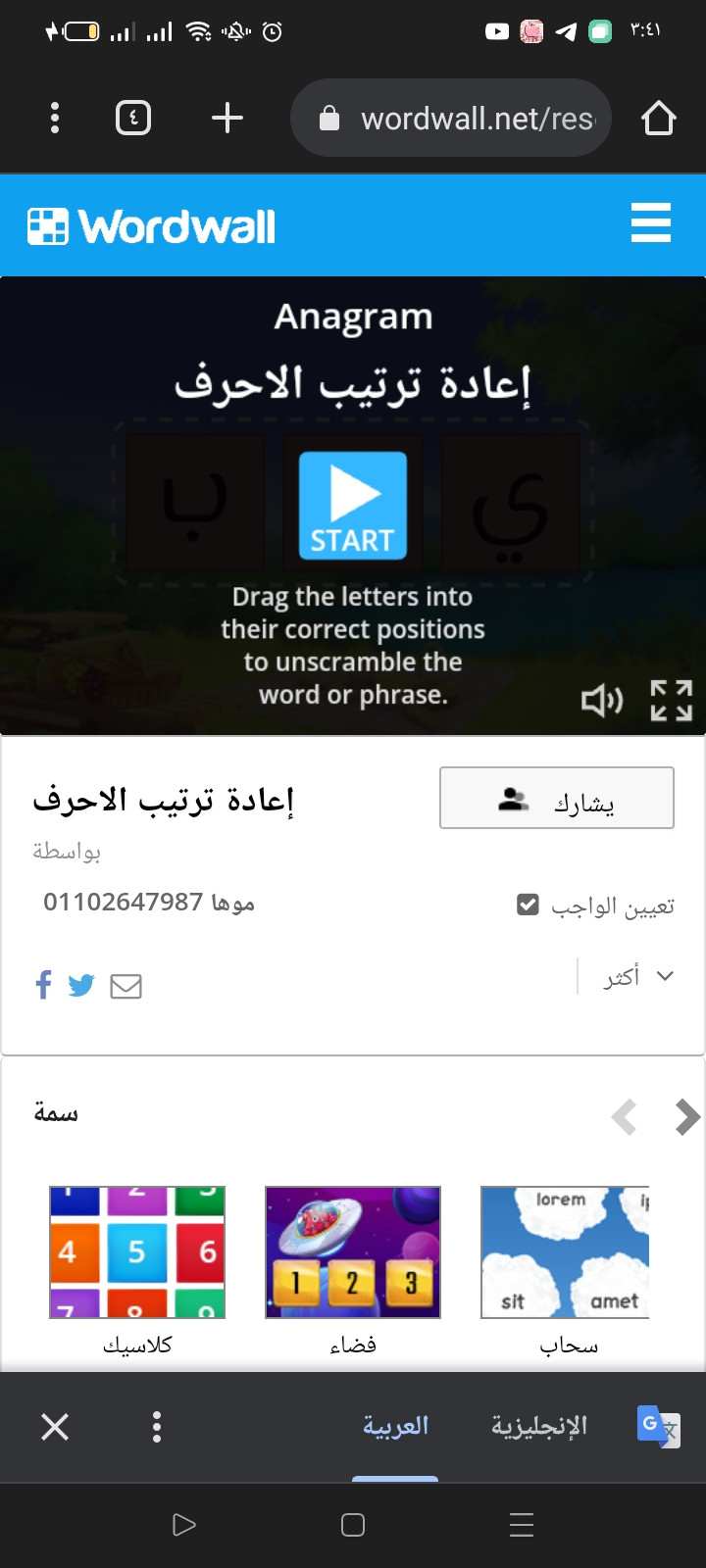This screenshot has height=1568, width=706.
Task: Start the Anagram game
Action: point(353,506)
